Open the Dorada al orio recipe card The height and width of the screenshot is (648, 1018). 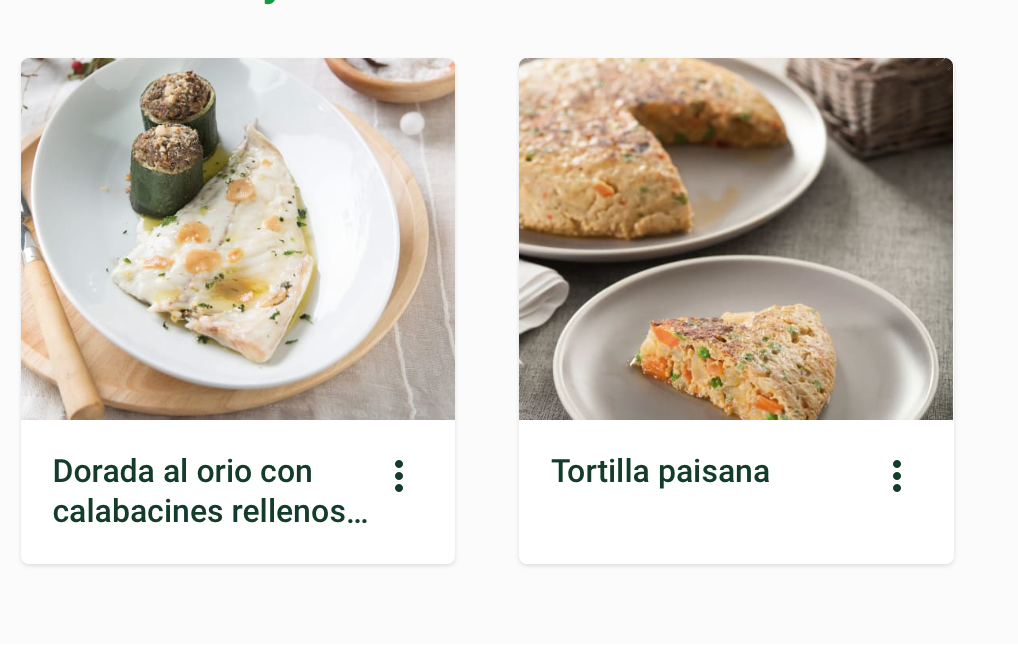coord(237,240)
